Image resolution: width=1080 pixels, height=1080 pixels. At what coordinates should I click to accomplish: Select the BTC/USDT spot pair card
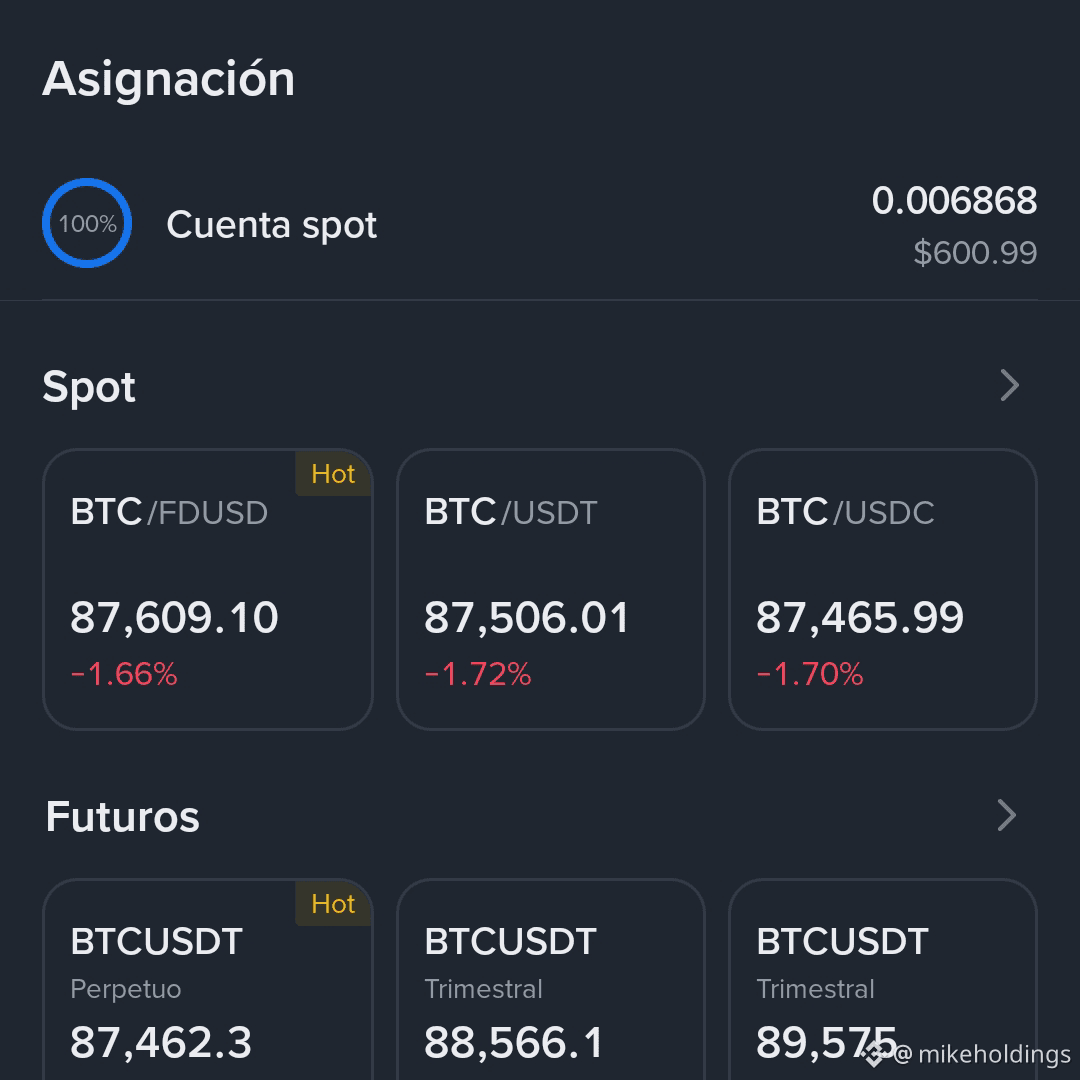(x=551, y=590)
